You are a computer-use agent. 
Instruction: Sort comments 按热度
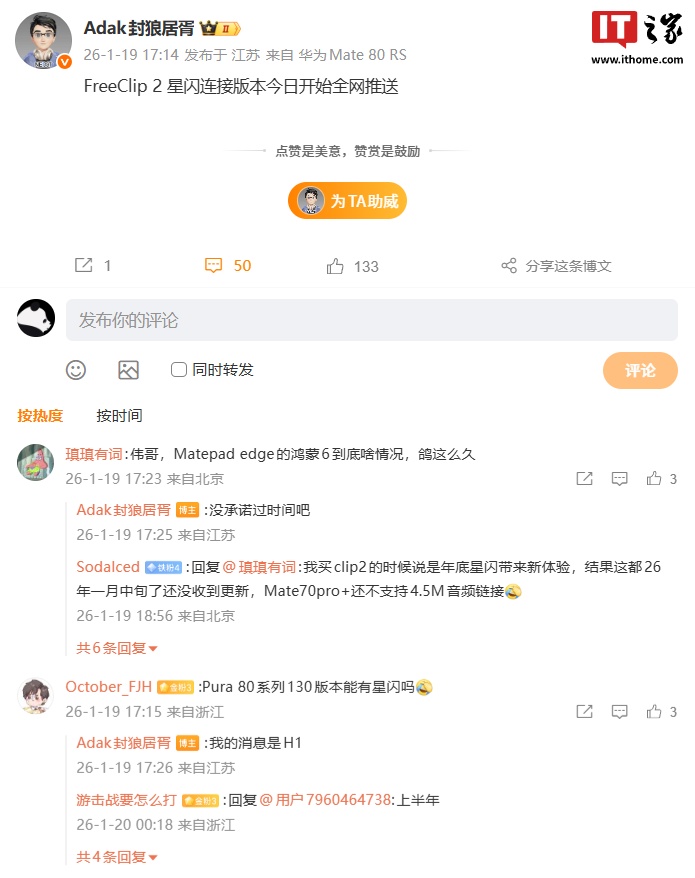point(40,415)
